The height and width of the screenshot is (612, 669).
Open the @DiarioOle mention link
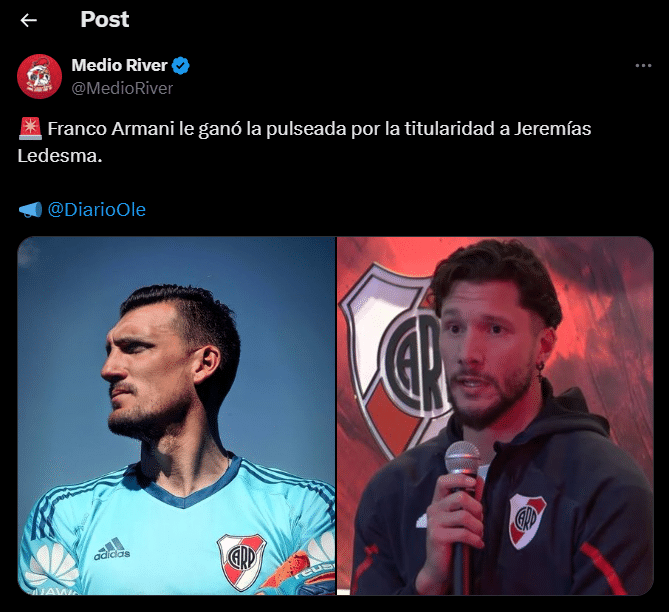tap(96, 210)
